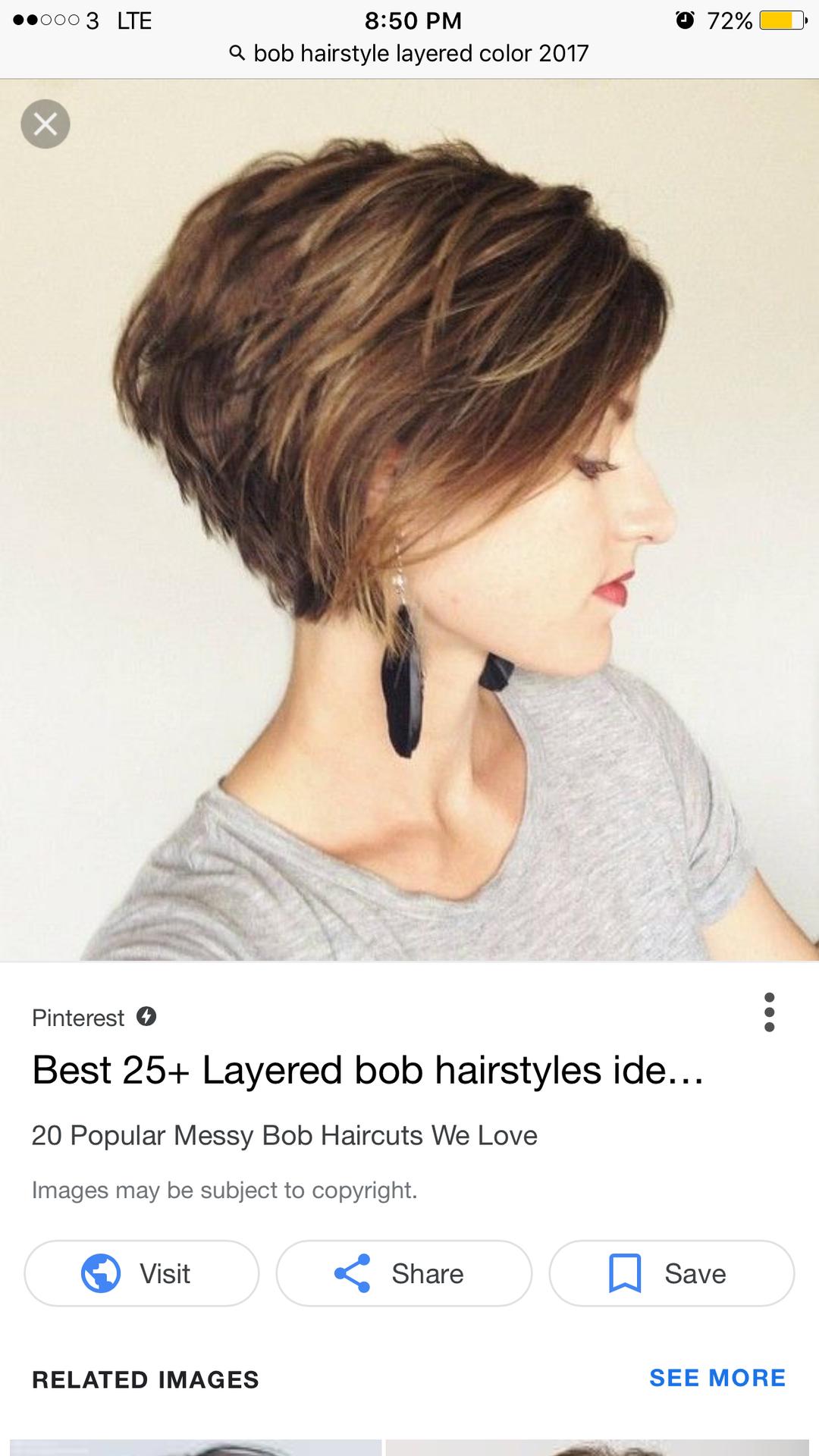Close the image preview
The width and height of the screenshot is (819, 1456).
[x=45, y=124]
